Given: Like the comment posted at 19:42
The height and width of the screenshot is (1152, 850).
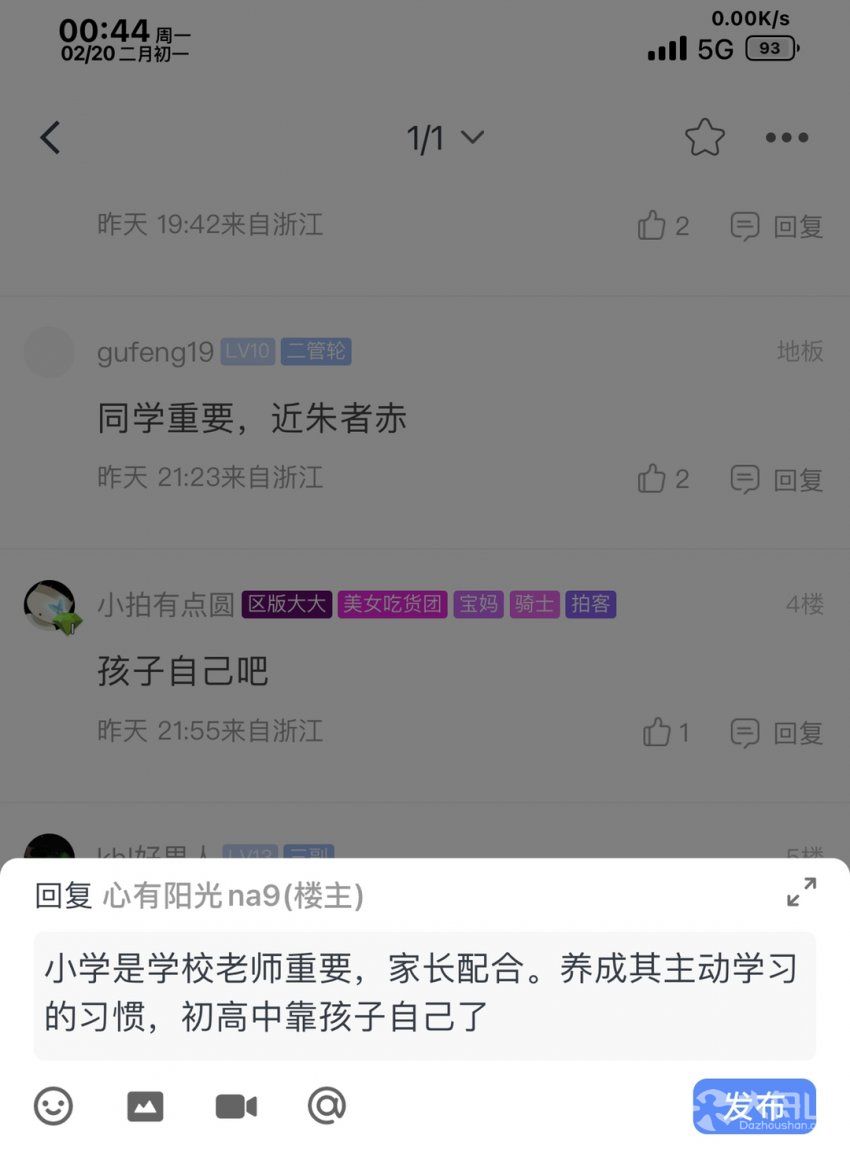Looking at the screenshot, I should click(663, 226).
